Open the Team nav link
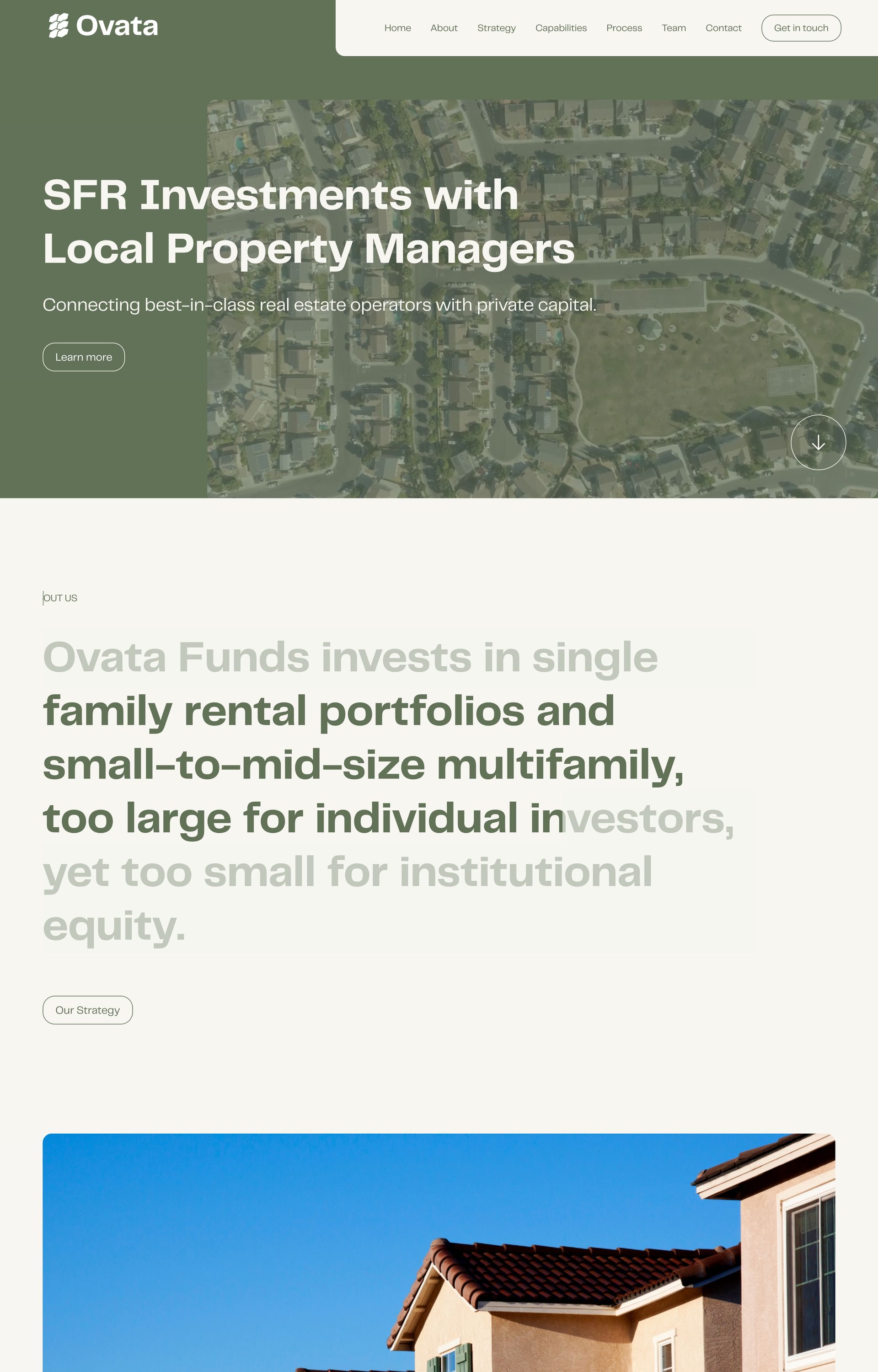This screenshot has height=1372, width=878. click(x=673, y=28)
